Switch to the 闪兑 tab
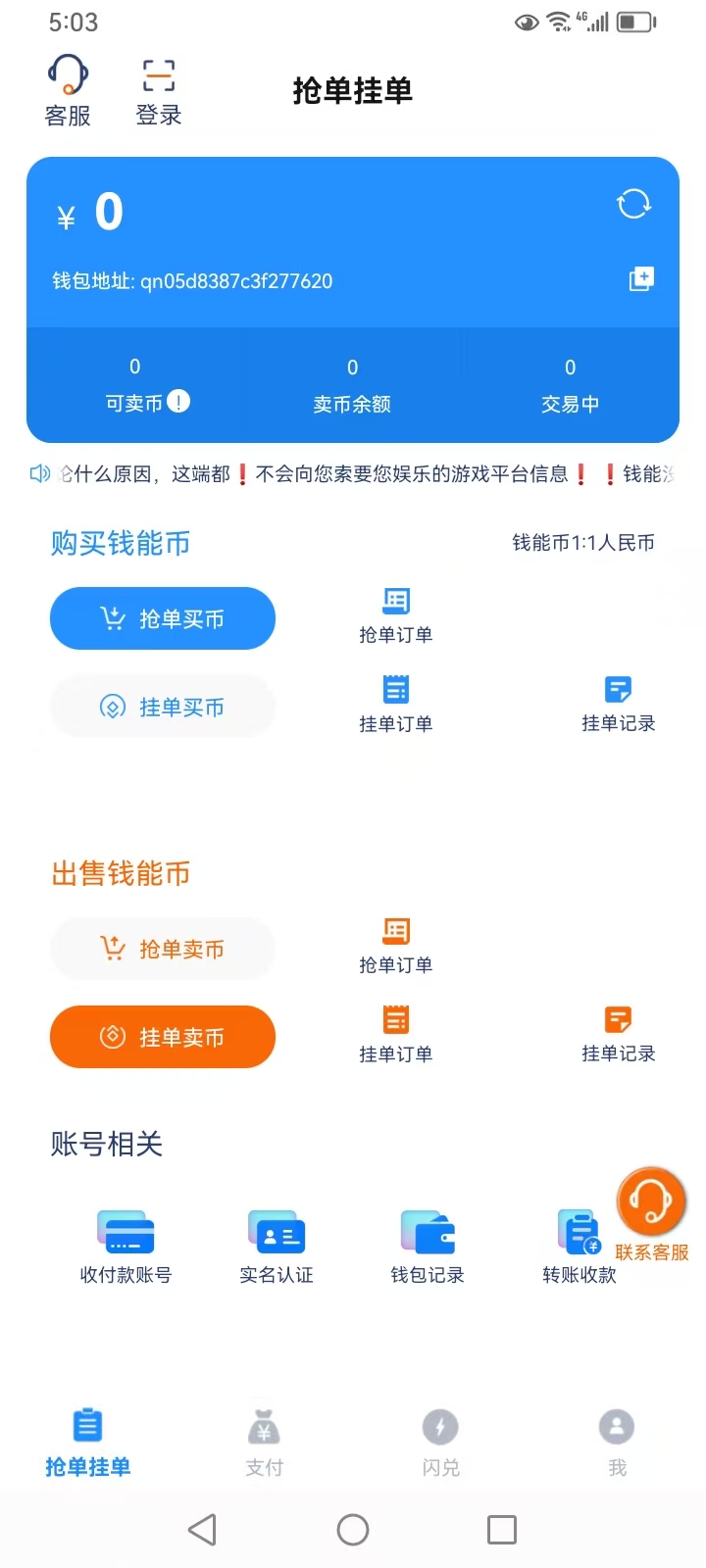This screenshot has width=706, height=1568. [440, 1442]
